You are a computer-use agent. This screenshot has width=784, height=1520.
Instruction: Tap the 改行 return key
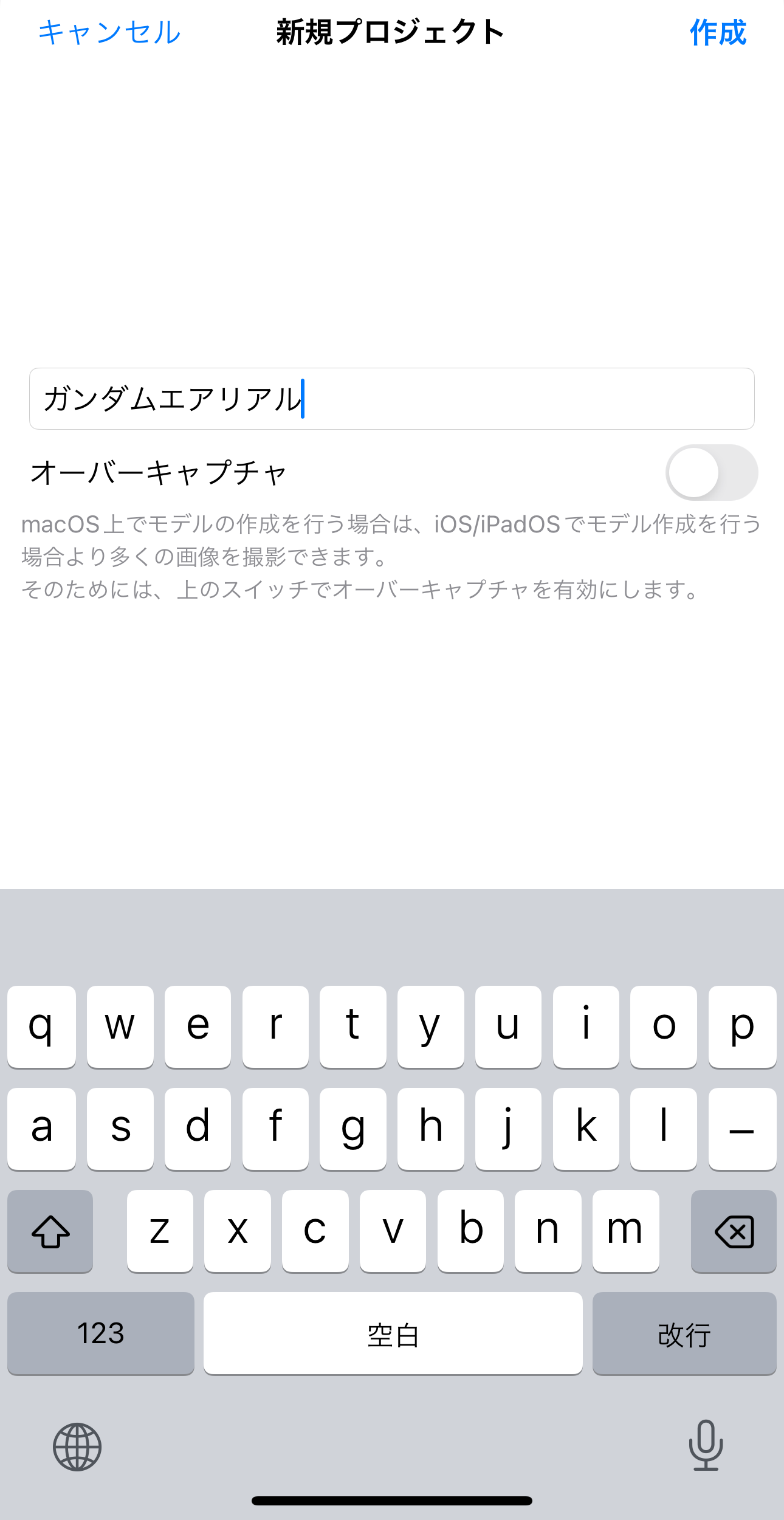[x=684, y=1334]
